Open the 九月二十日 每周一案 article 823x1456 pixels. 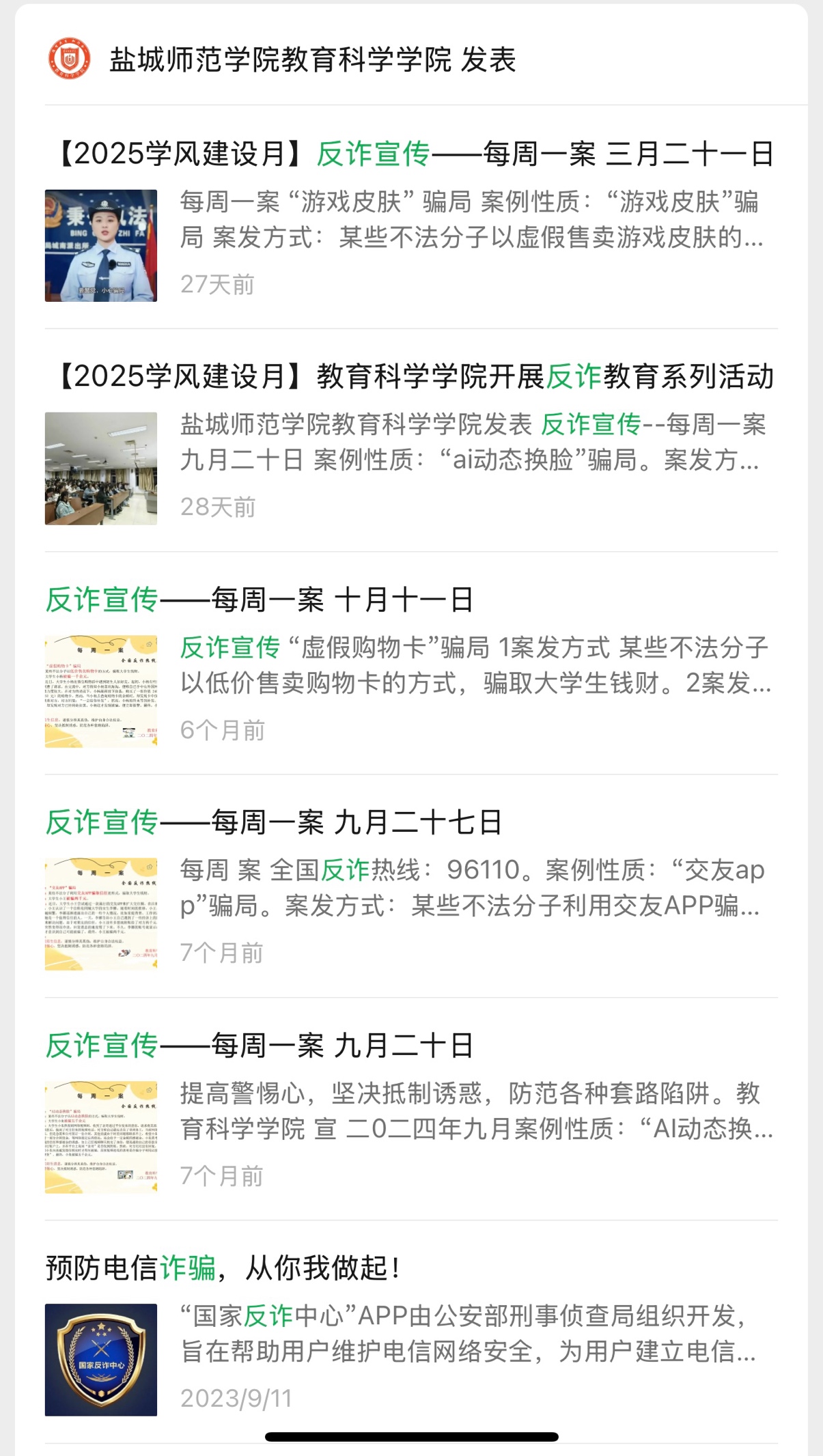click(260, 1046)
